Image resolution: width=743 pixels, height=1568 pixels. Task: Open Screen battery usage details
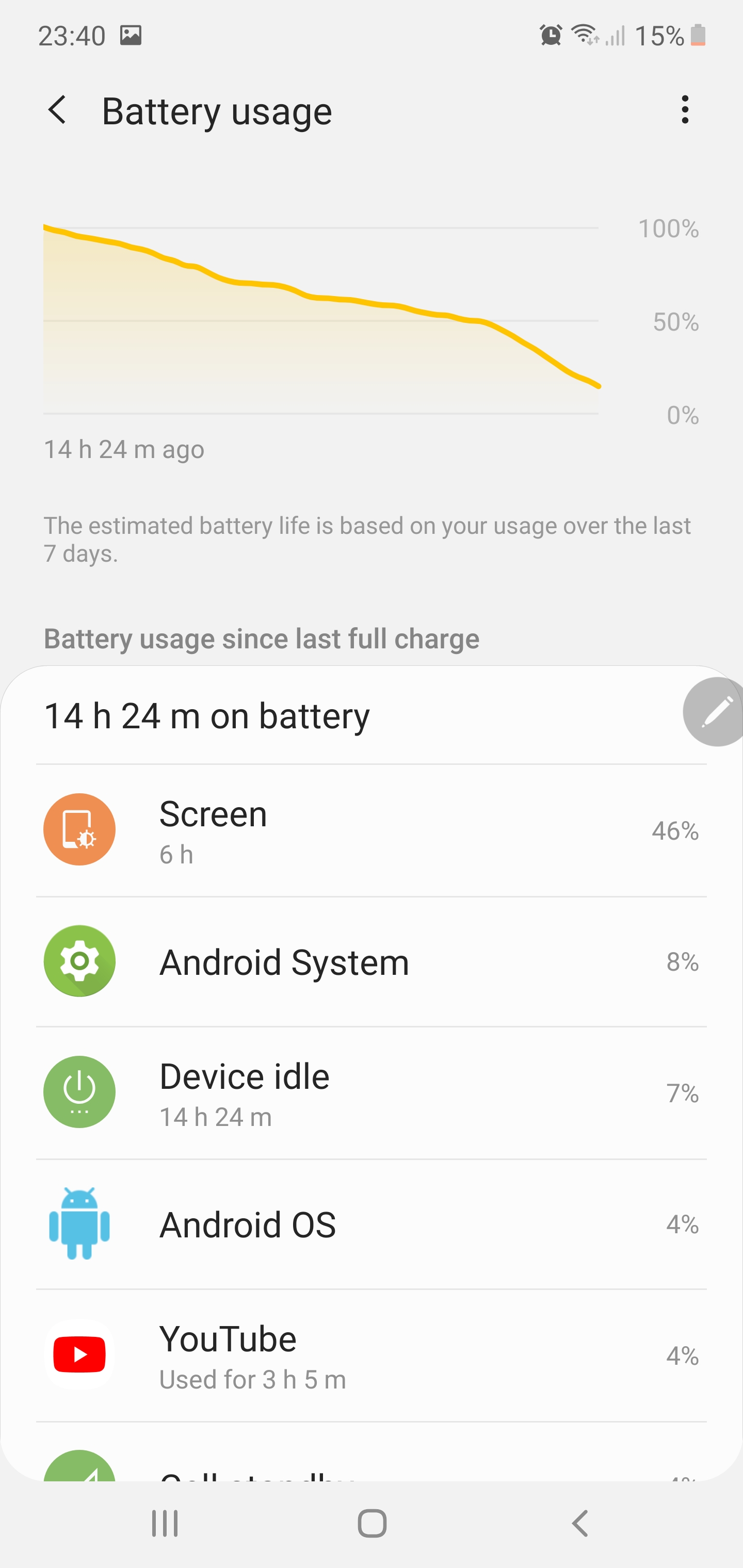(370, 830)
